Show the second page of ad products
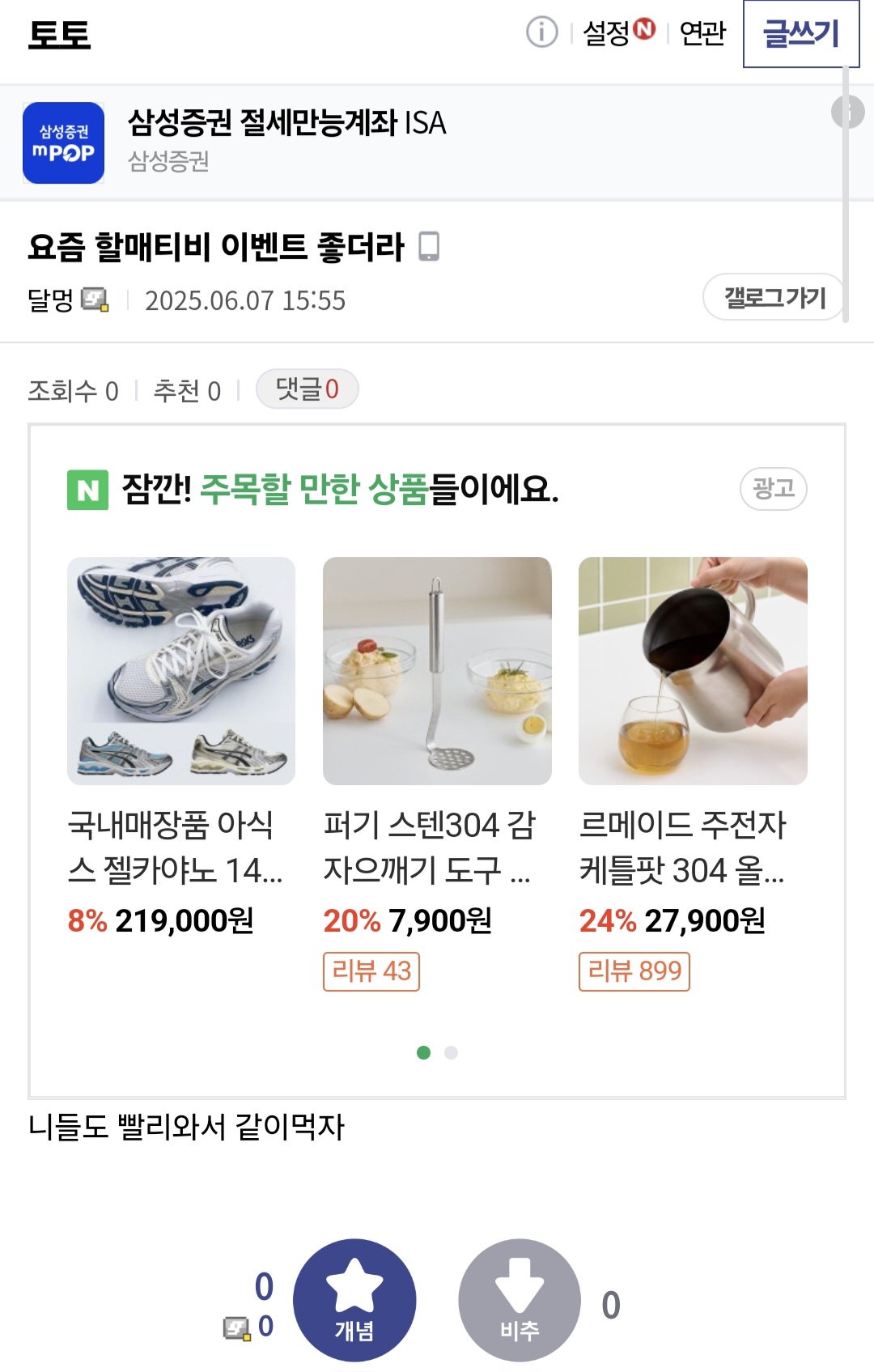Viewport: 874px width, 1372px height. pos(452,1052)
